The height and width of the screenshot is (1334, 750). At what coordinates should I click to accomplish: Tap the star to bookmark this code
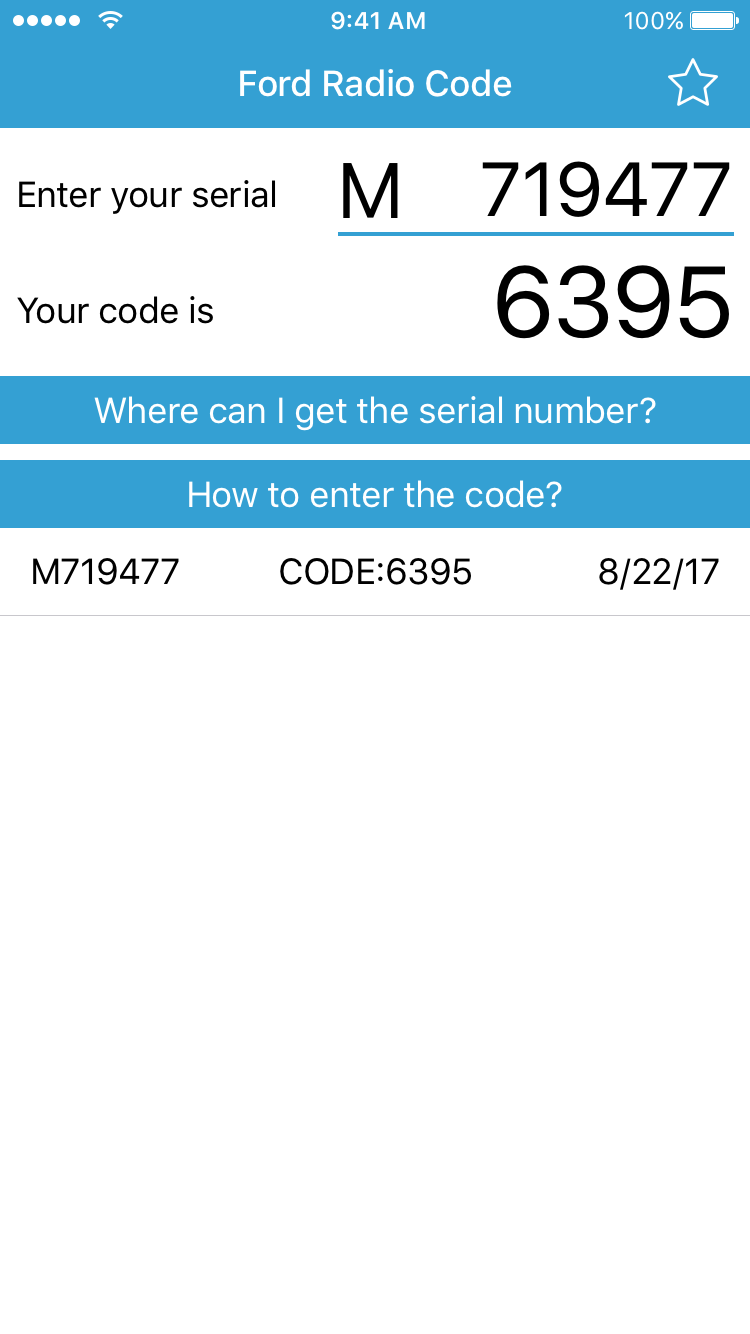693,84
